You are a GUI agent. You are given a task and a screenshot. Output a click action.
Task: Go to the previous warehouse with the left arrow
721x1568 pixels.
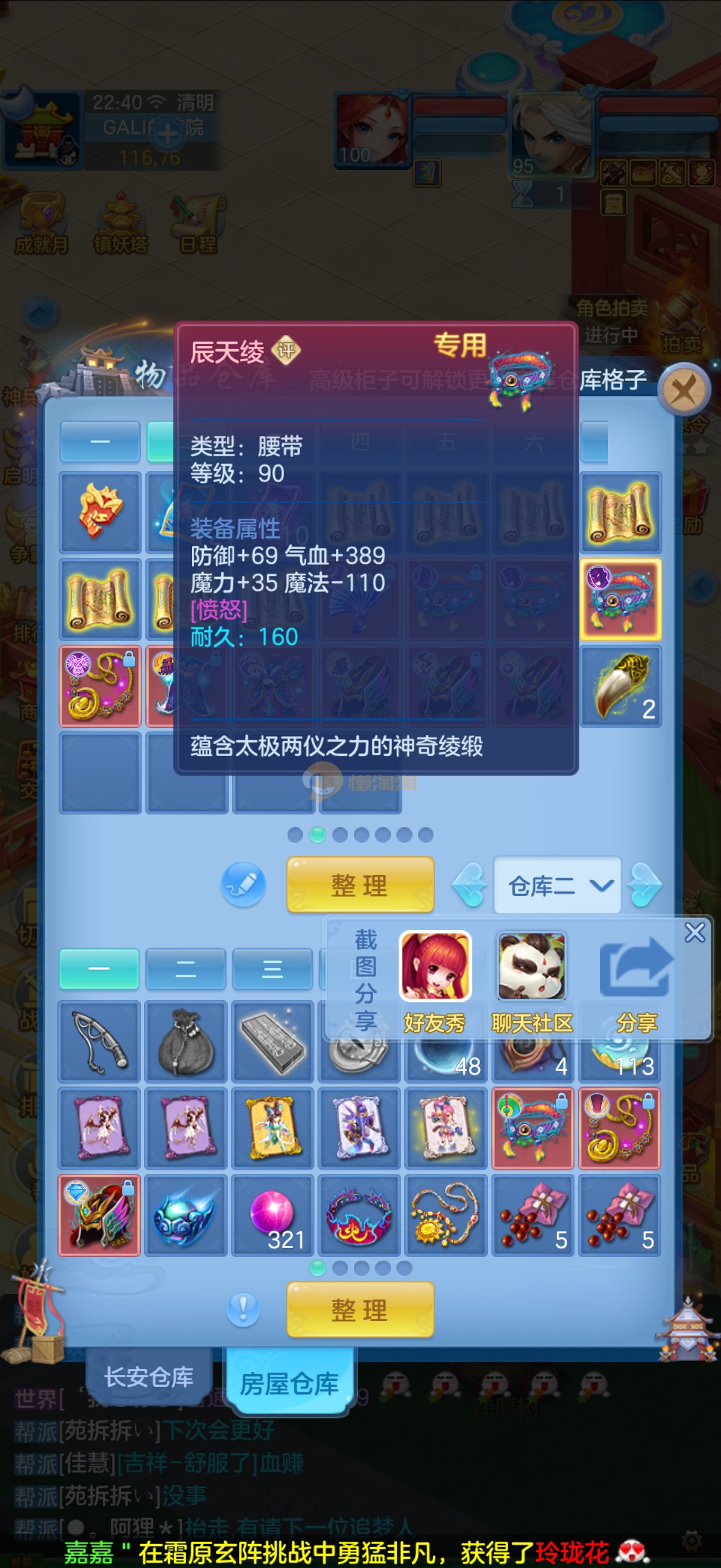tap(471, 885)
